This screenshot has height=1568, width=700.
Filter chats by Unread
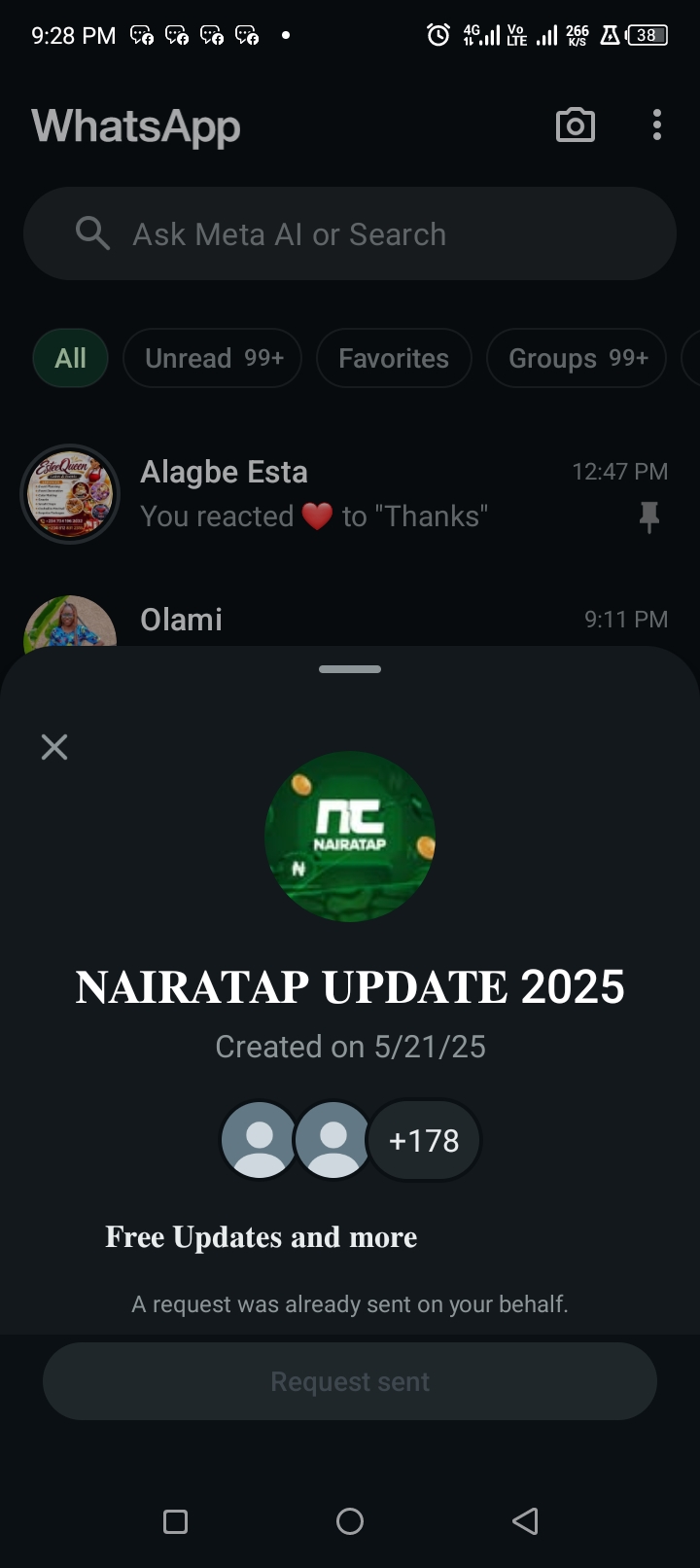tap(212, 358)
